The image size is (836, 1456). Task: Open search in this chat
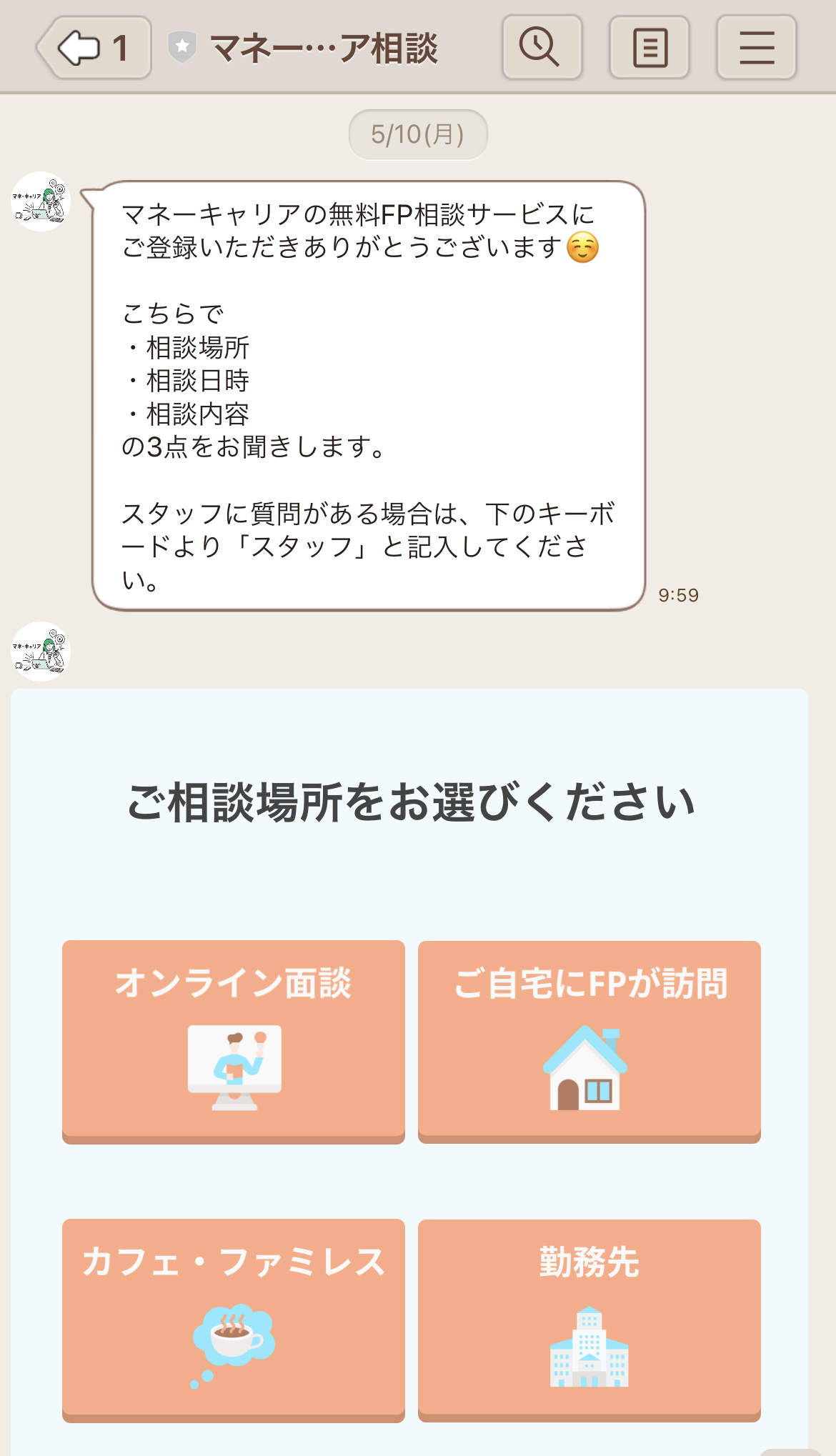click(542, 48)
